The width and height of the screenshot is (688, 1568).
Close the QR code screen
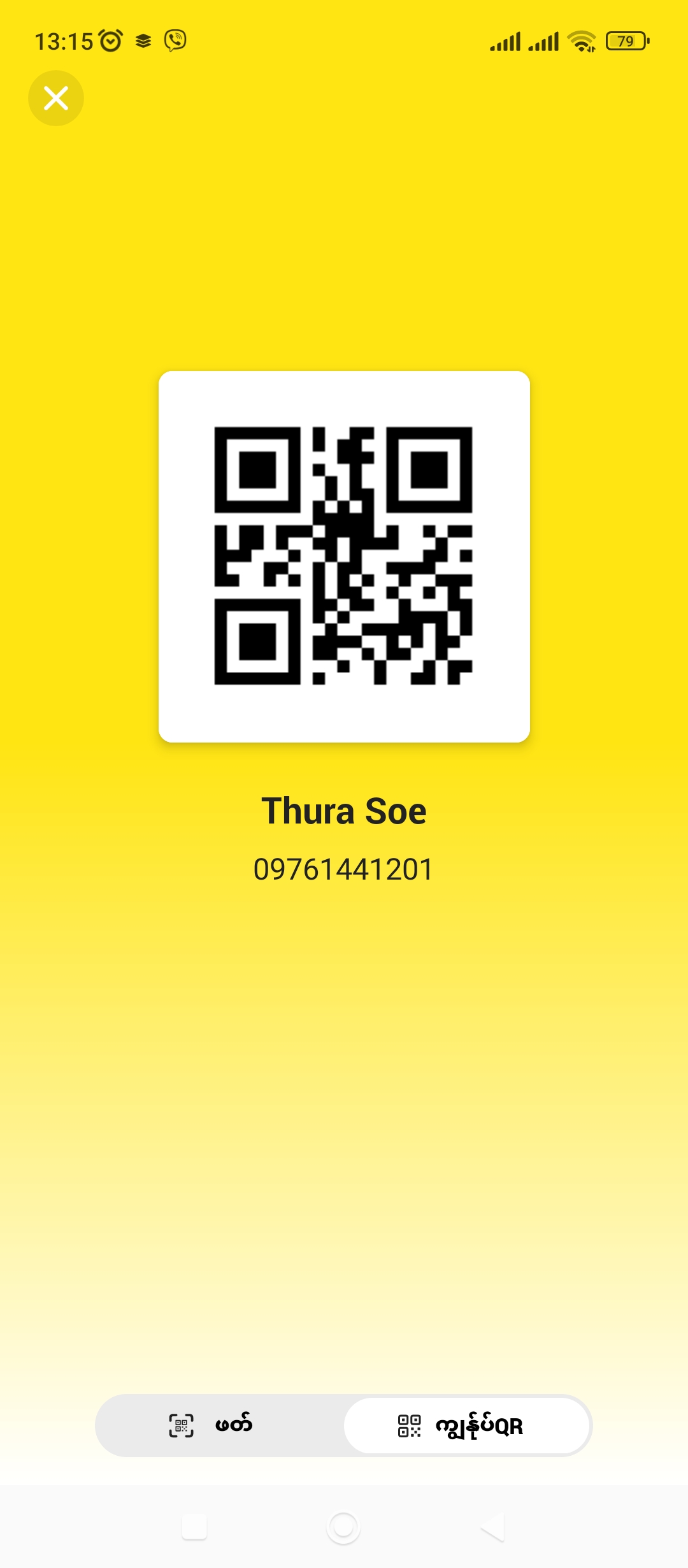[56, 98]
